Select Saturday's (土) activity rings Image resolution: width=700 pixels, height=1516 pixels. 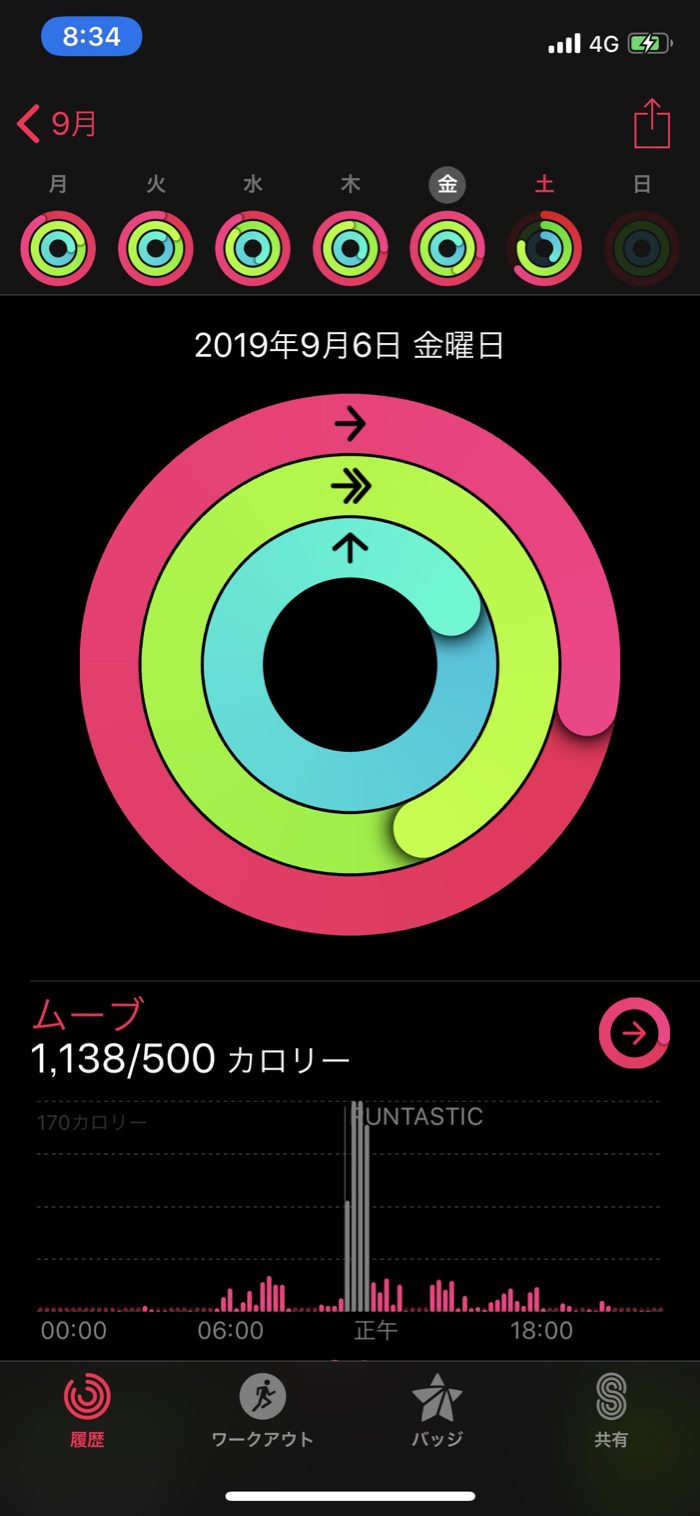tap(545, 248)
